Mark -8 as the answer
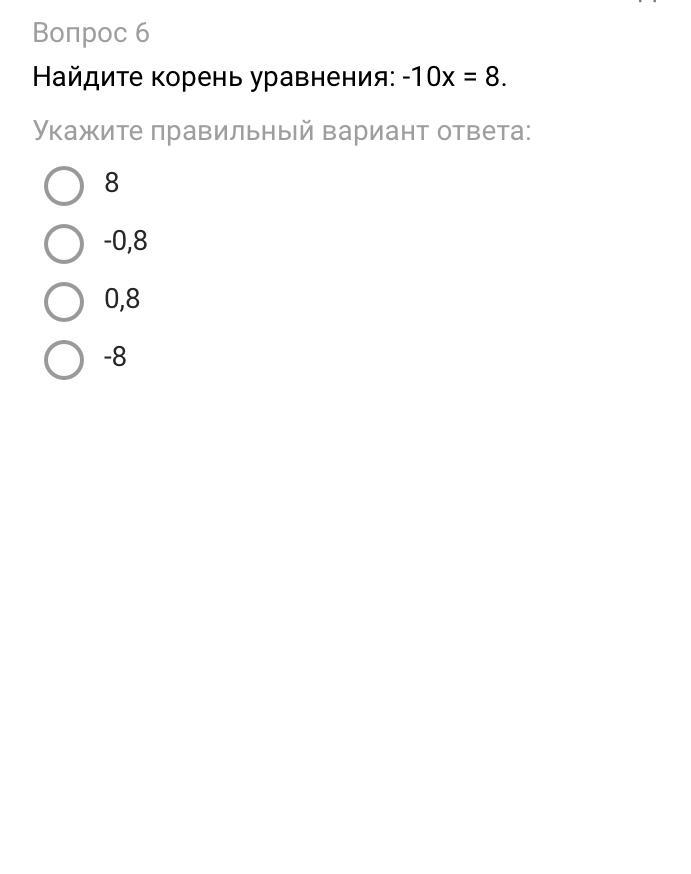 [64, 360]
